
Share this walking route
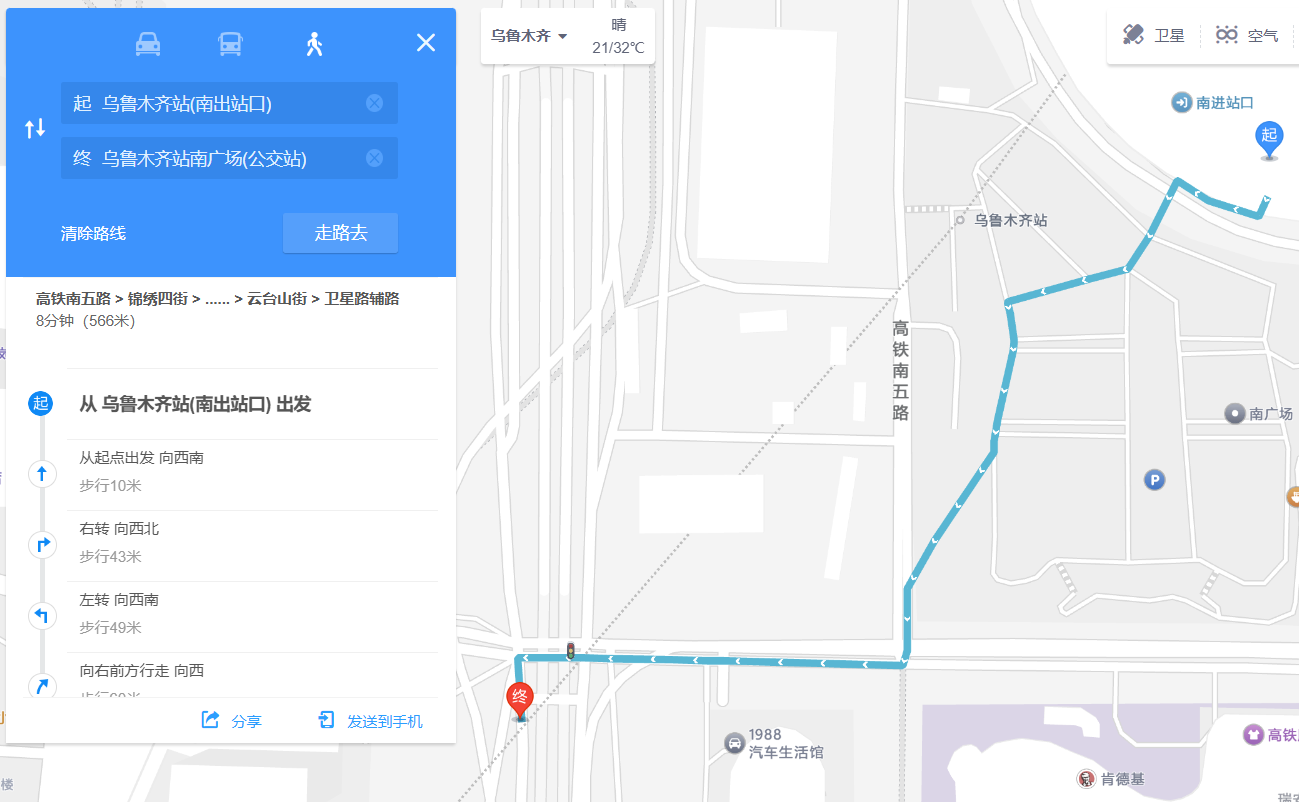(x=233, y=721)
